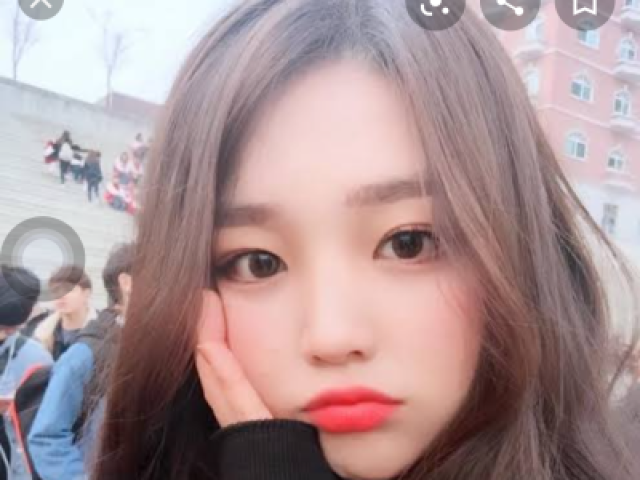This screenshot has width=640, height=480.
Task: Bookmark this image to collection
Action: point(584,7)
